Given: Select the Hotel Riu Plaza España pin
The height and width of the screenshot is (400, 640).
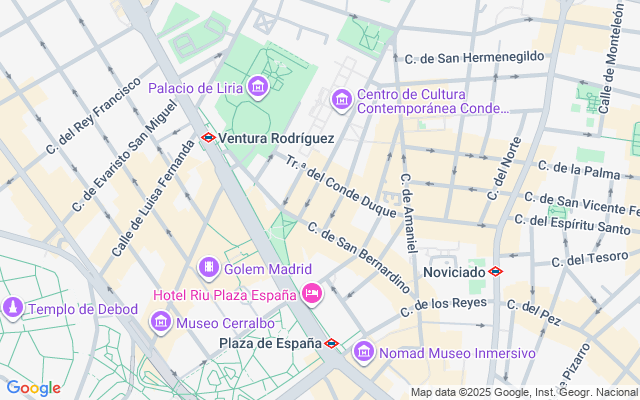Looking at the screenshot, I should coord(312,294).
